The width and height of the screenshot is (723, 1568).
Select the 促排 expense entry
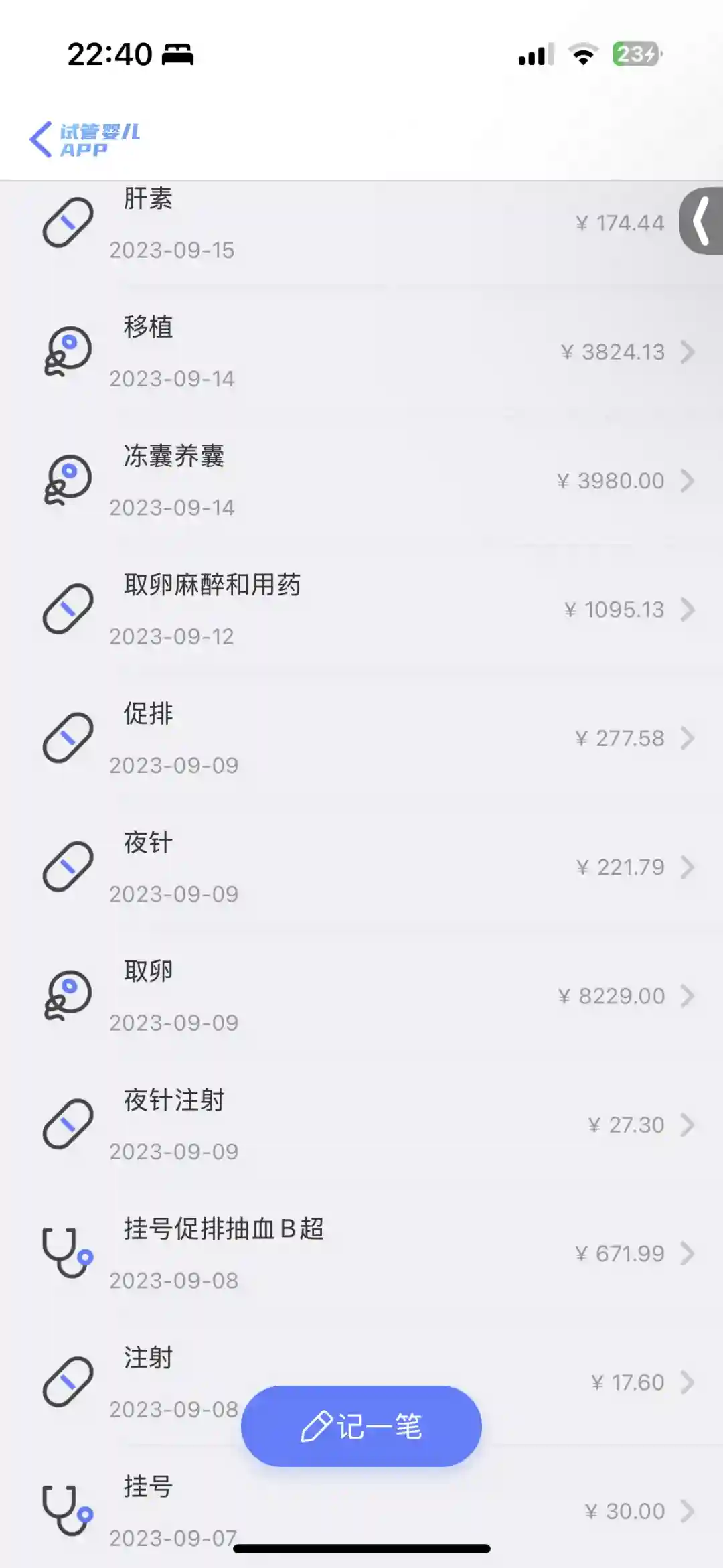coord(361,738)
